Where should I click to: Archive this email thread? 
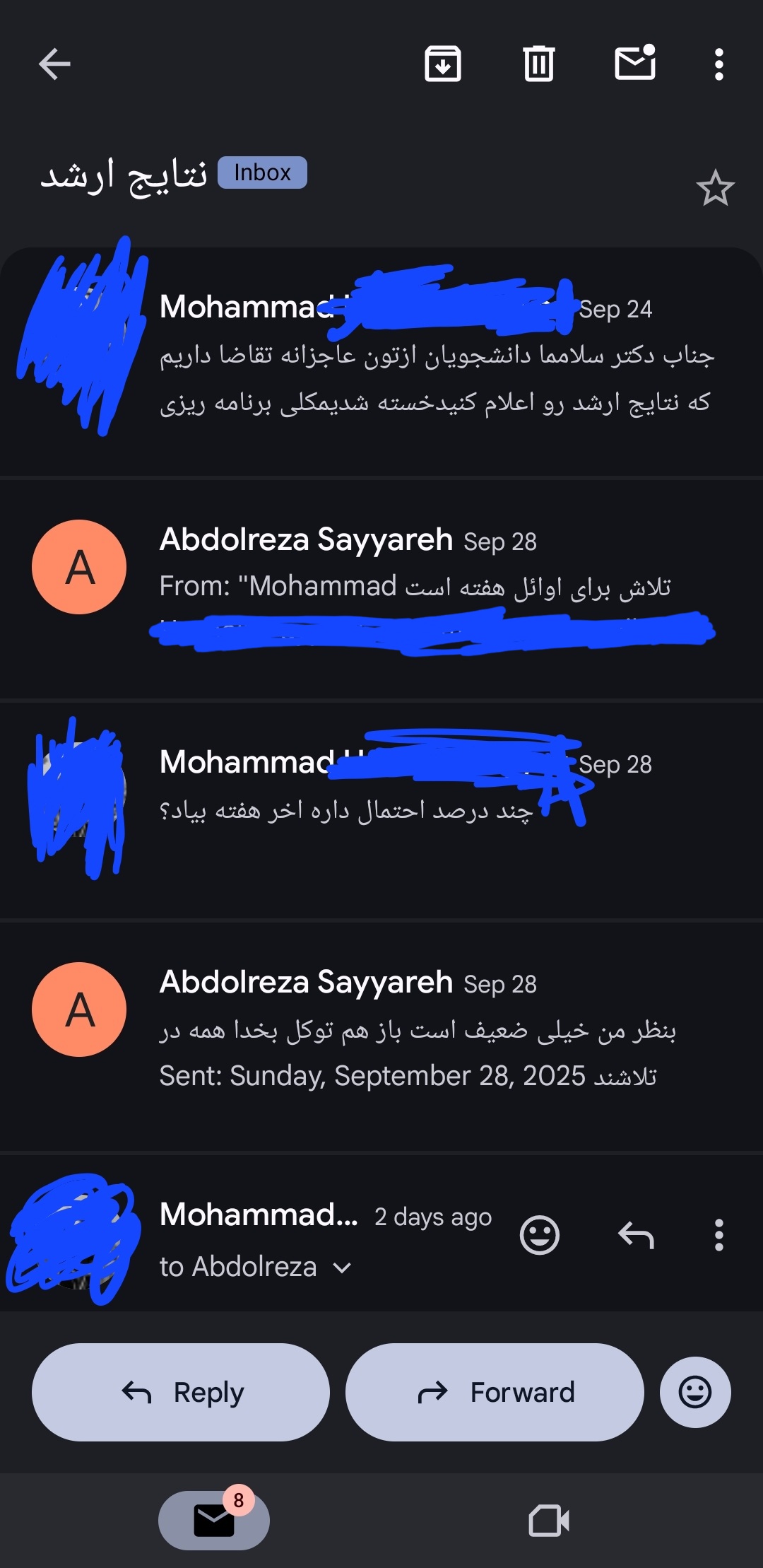[x=443, y=64]
